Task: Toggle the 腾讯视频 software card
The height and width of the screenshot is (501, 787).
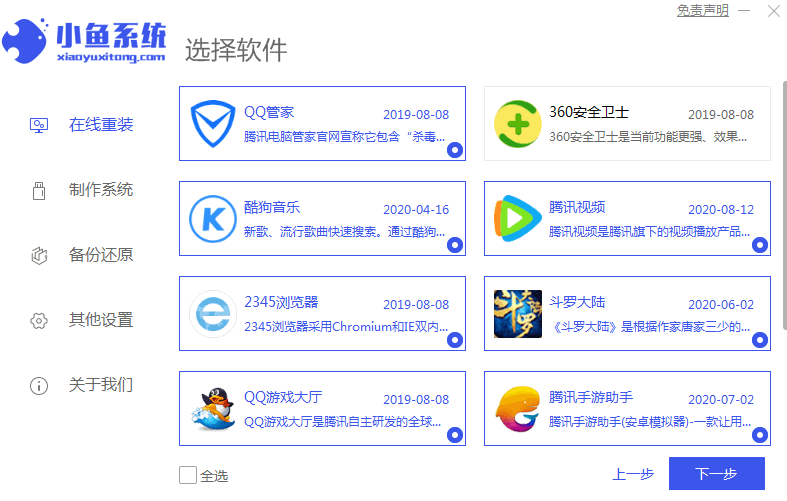Action: pos(627,218)
